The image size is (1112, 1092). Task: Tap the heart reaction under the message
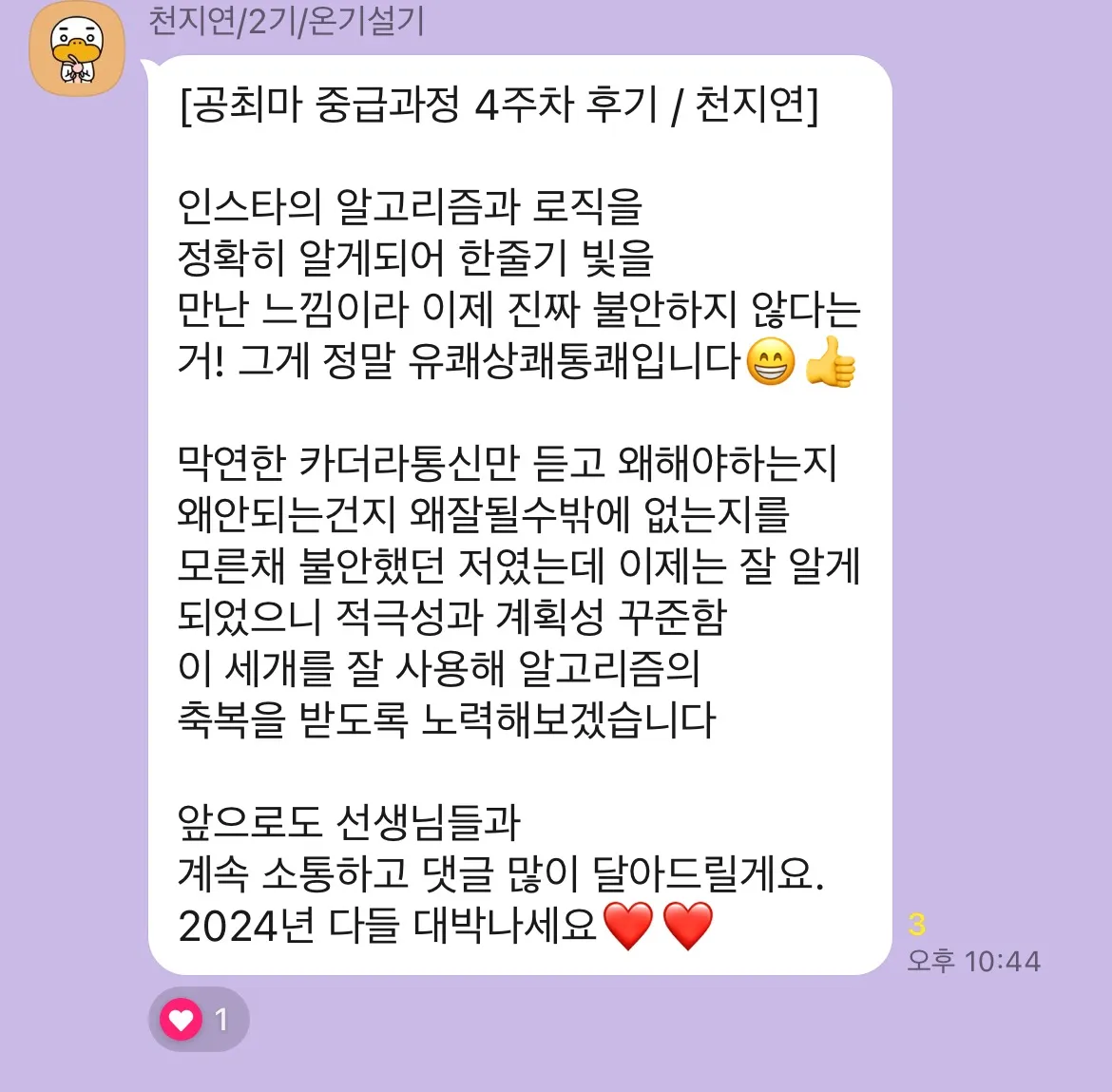click(198, 1020)
